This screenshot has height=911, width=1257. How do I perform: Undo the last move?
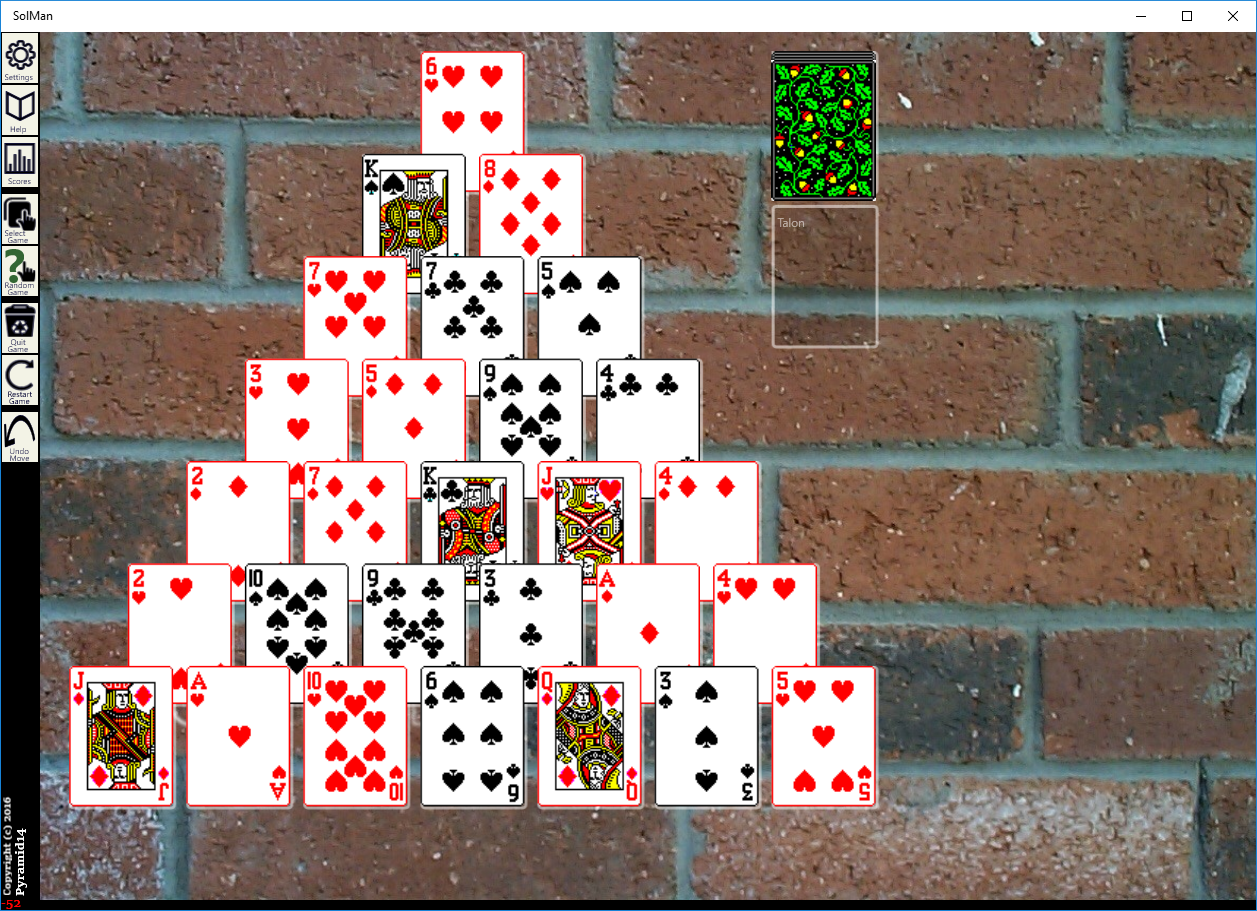click(19, 436)
